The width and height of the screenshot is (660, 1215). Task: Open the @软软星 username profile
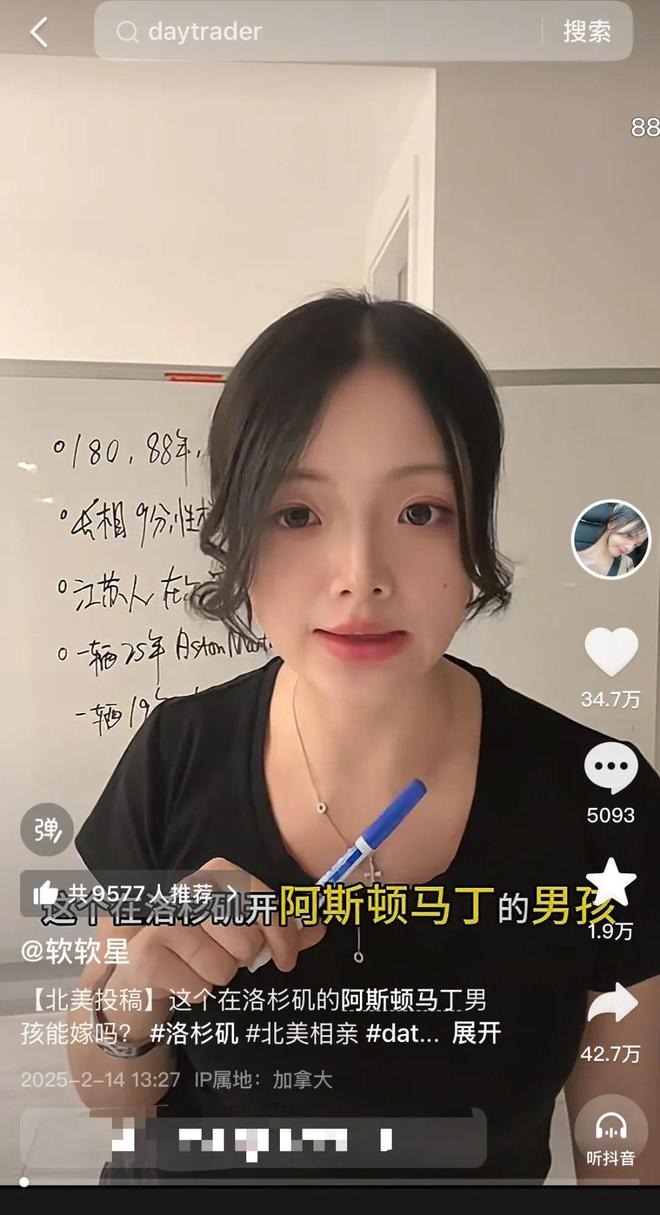pyautogui.click(x=76, y=951)
